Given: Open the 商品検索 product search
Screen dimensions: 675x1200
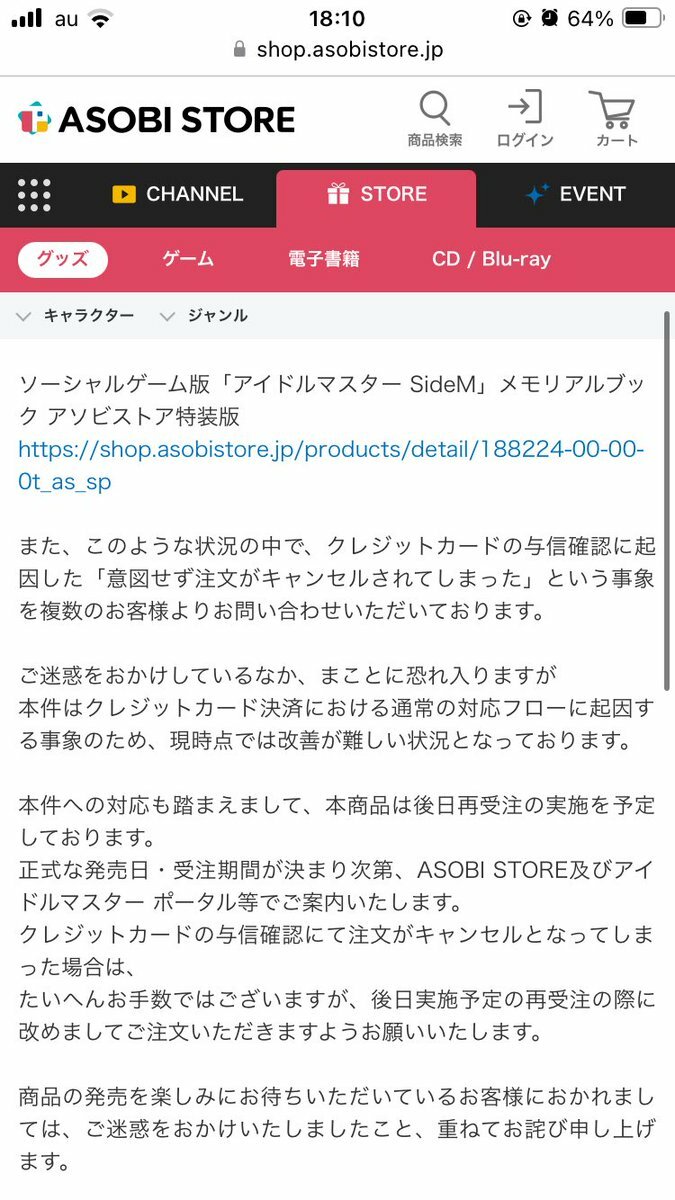Looking at the screenshot, I should 434,119.
